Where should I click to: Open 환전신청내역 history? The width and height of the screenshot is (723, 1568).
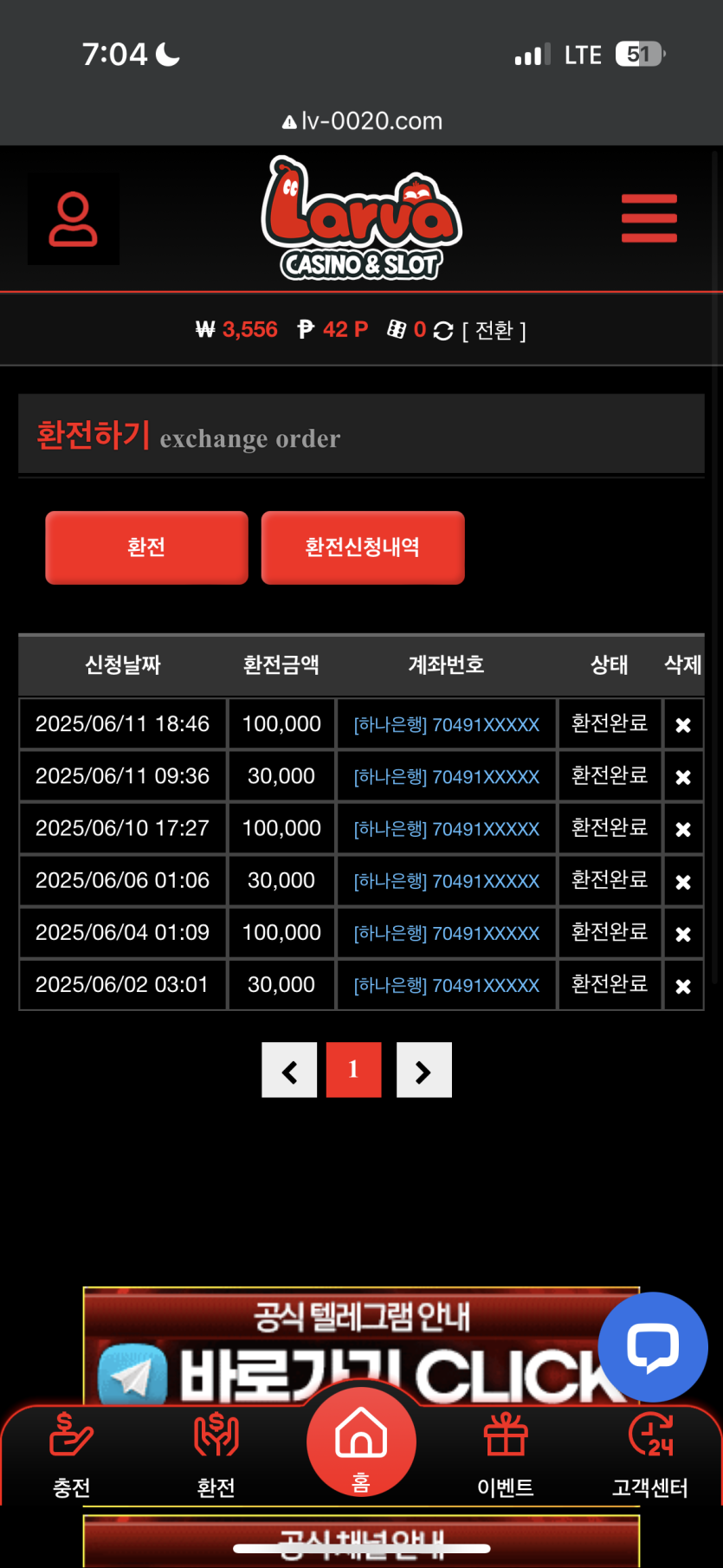pyautogui.click(x=362, y=548)
